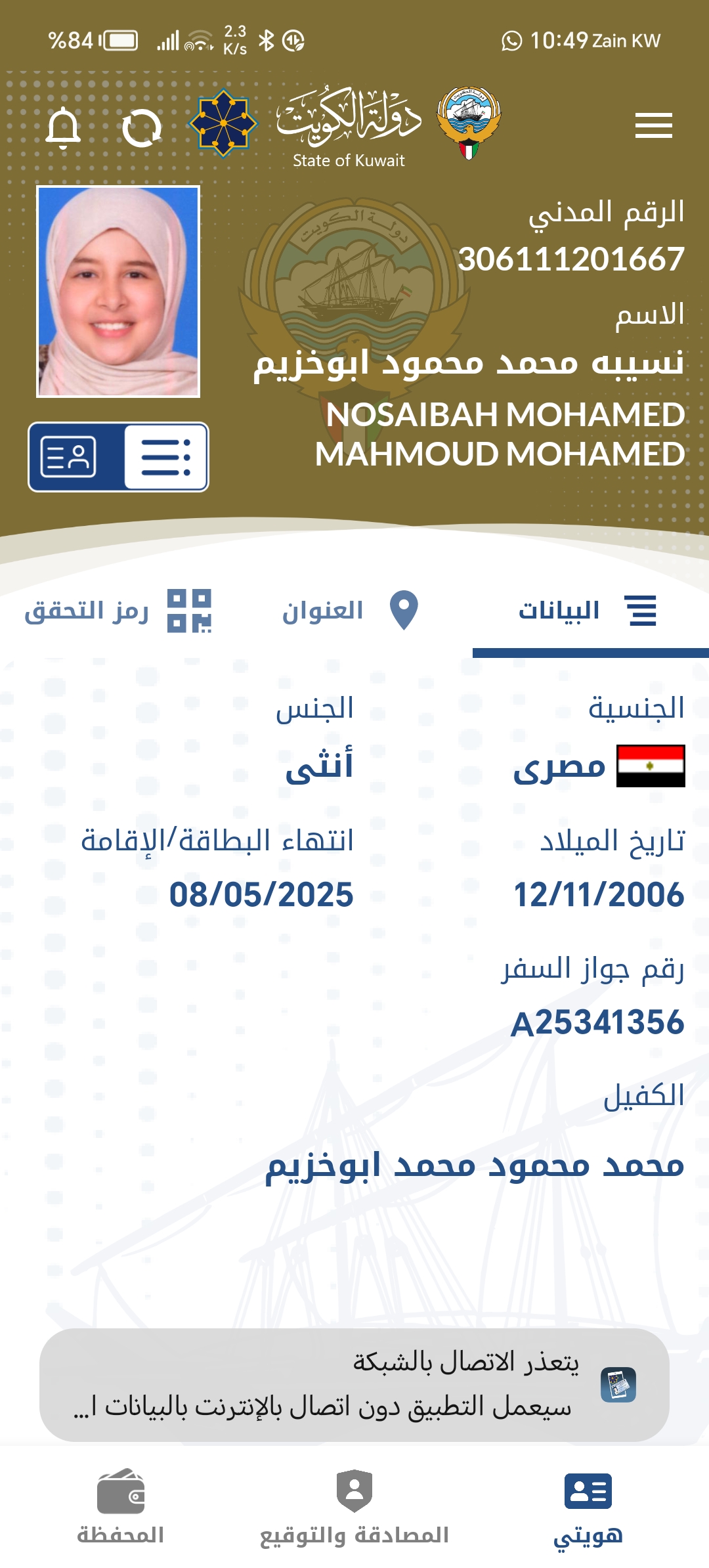Tap the refresh icon
Screen dimensions: 709x1568
[x=142, y=127]
